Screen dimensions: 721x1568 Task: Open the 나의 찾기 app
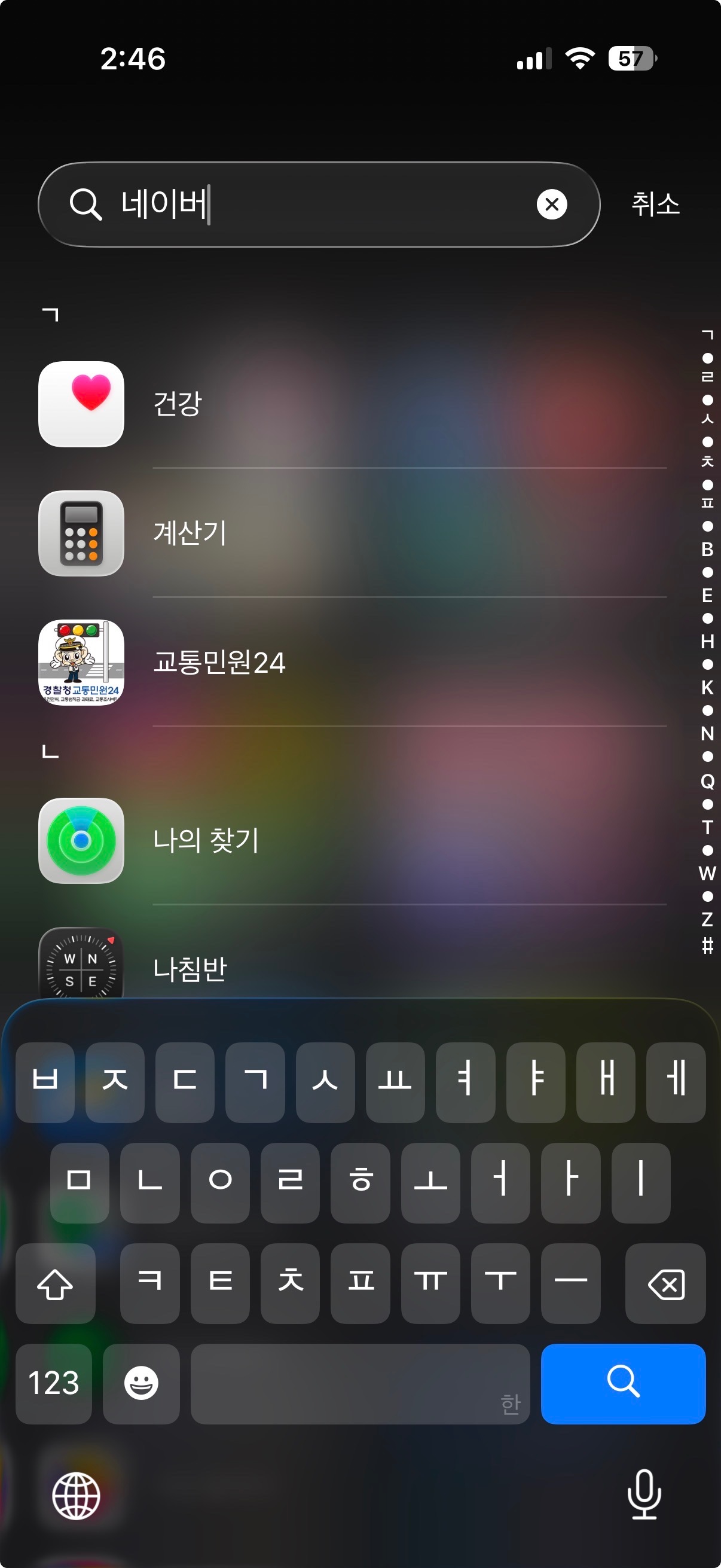[81, 841]
